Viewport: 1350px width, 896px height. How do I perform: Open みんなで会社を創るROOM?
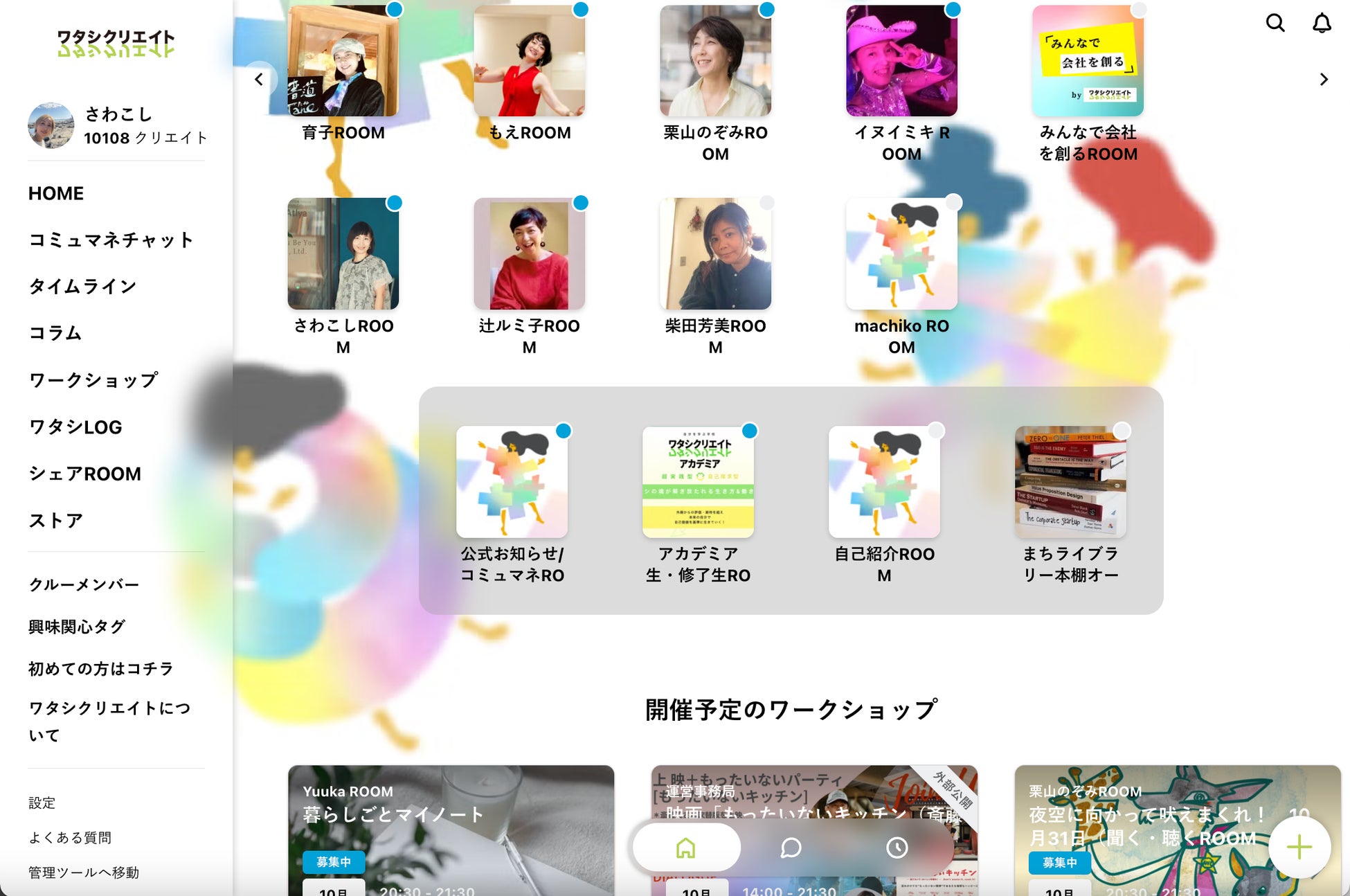[1088, 61]
